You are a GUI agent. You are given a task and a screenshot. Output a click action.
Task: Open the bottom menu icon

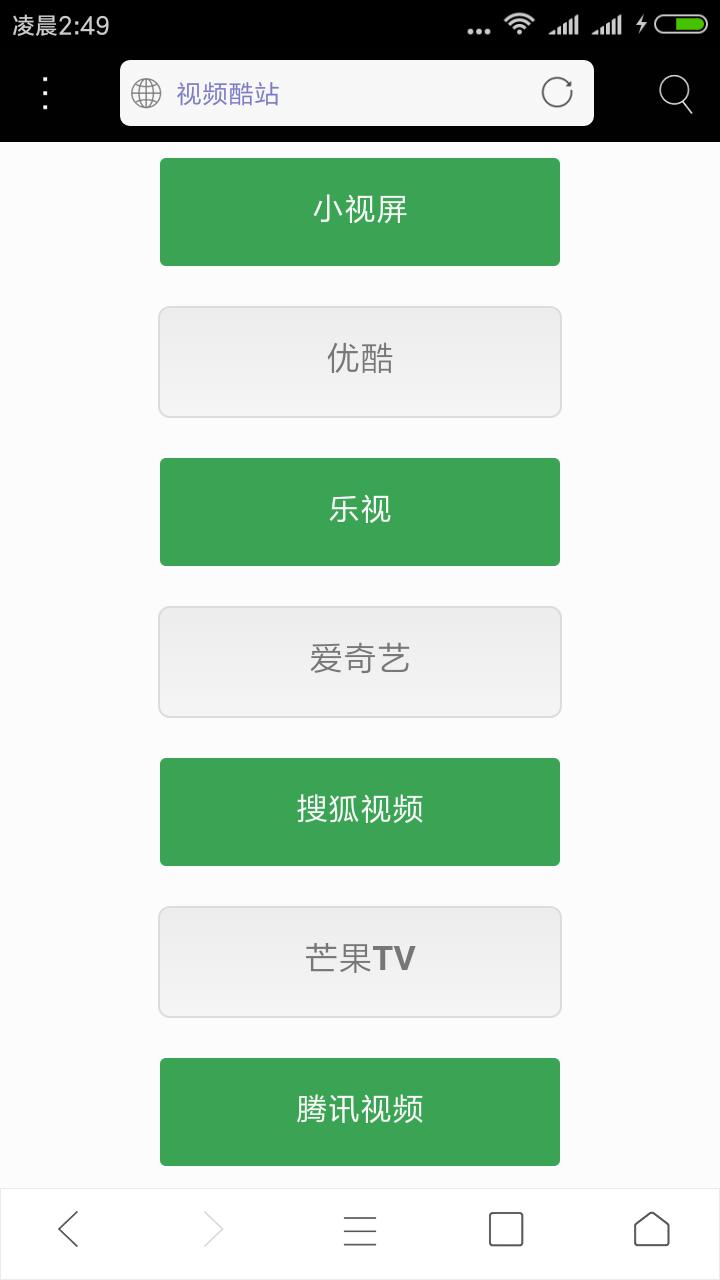click(x=359, y=1229)
